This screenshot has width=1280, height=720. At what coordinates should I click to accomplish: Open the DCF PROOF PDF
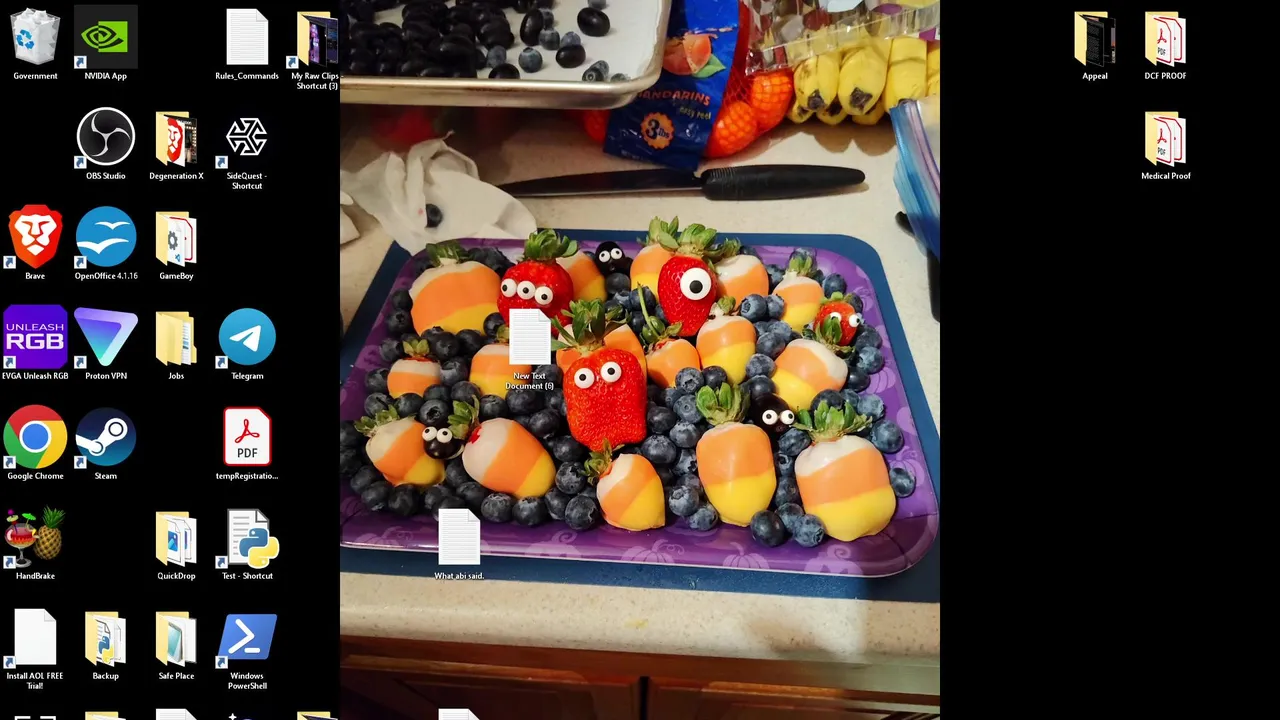pos(1165,40)
